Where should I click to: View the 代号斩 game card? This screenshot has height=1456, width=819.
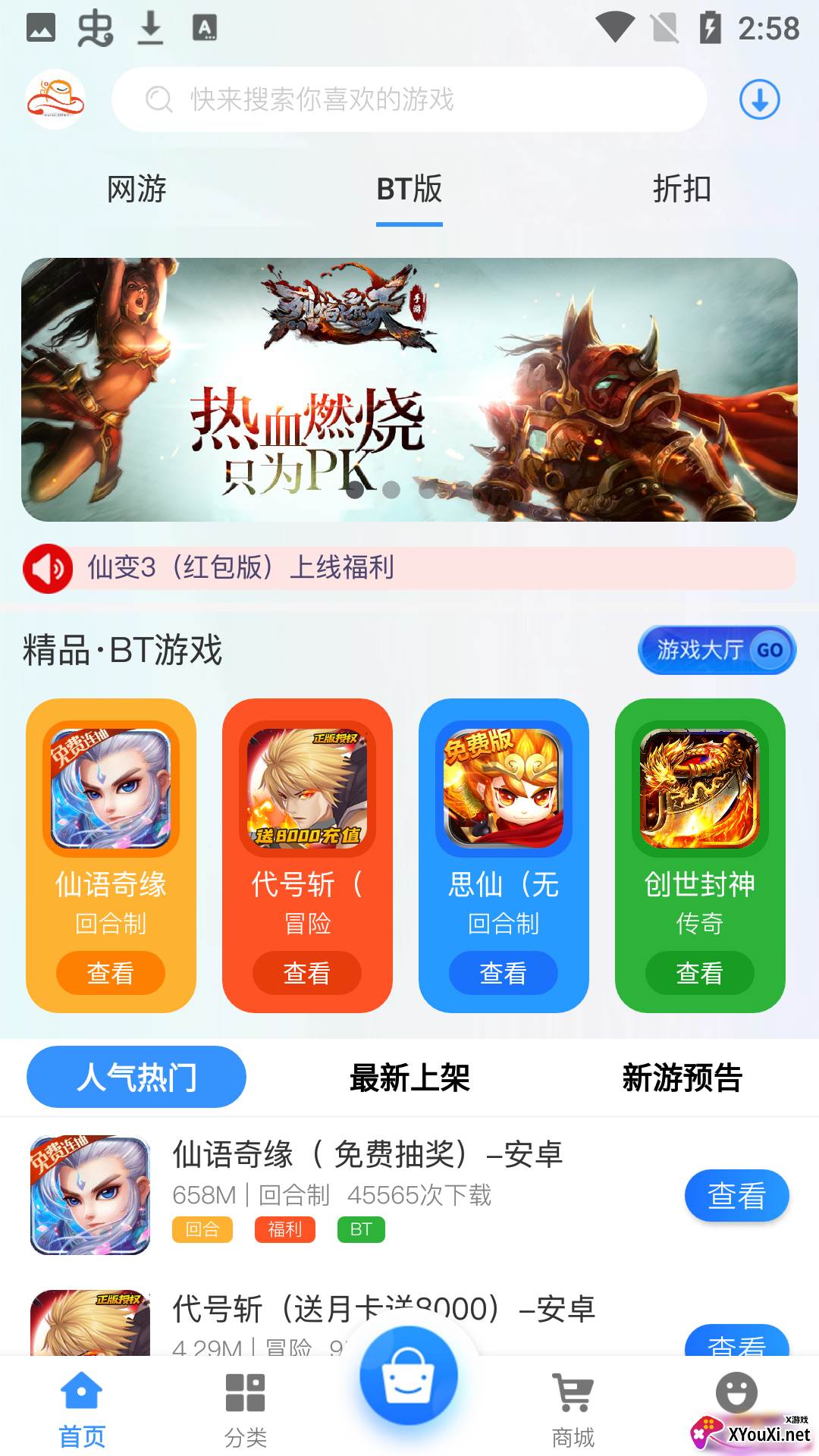pyautogui.click(x=306, y=972)
